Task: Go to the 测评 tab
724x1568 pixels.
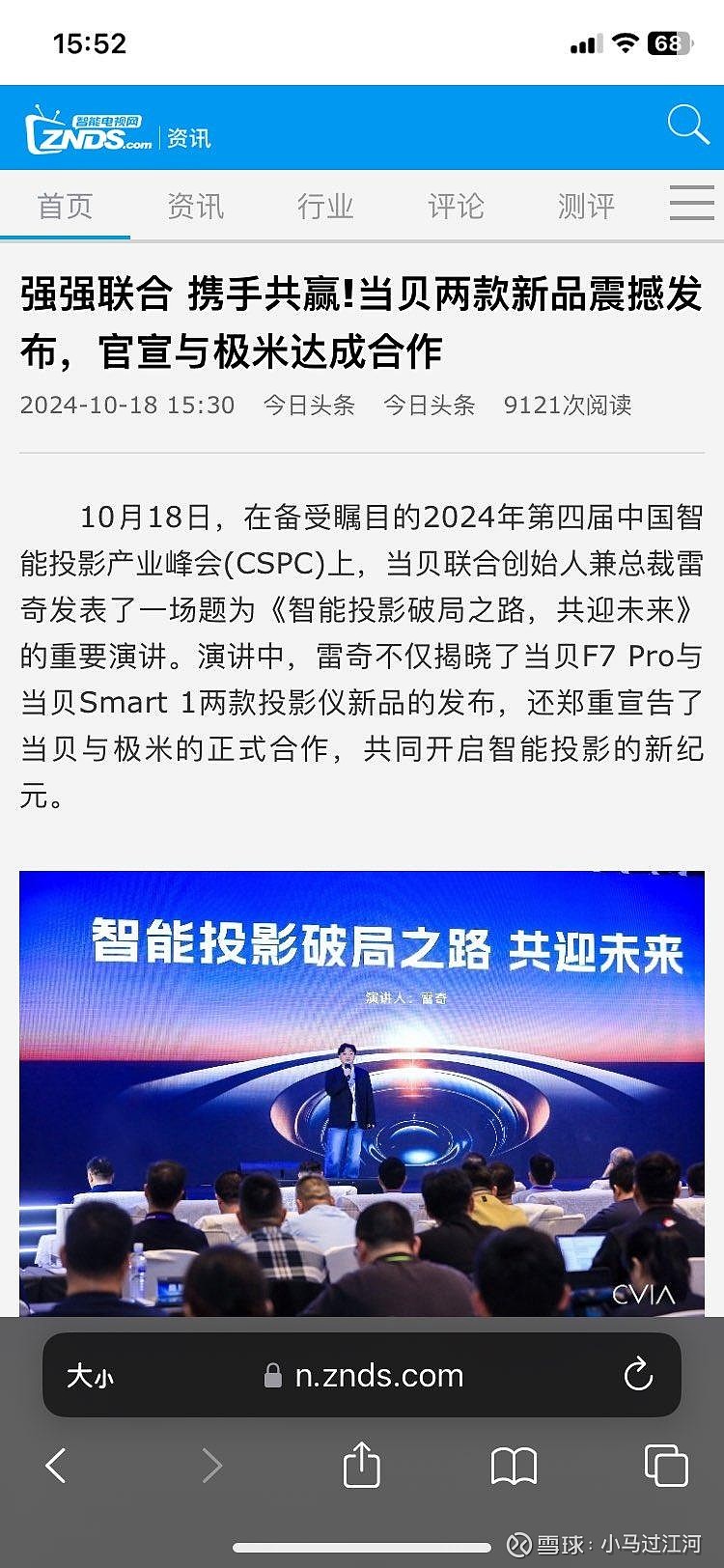Action: [x=586, y=206]
